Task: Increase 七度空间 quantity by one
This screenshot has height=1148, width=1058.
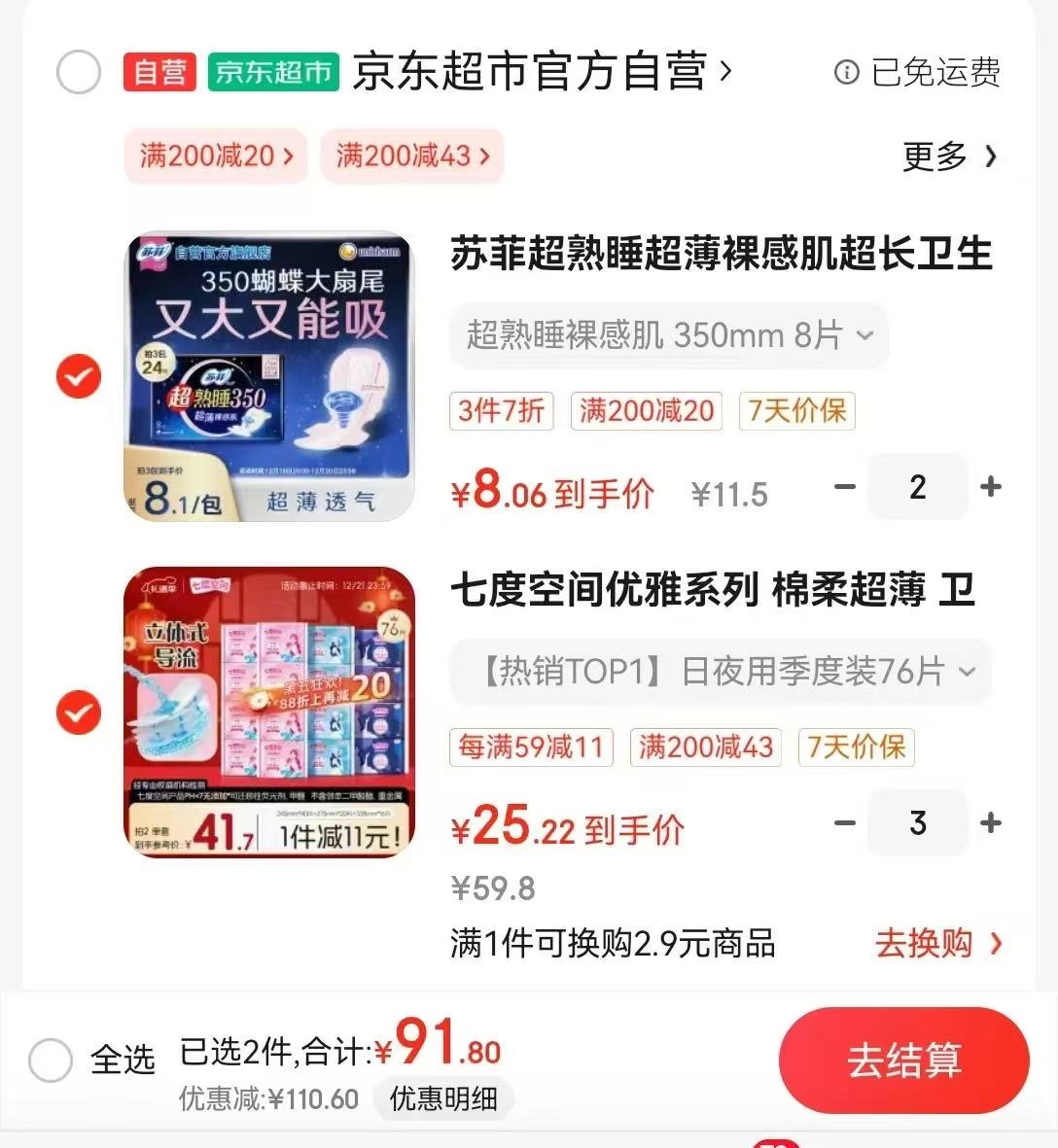Action: (x=990, y=823)
